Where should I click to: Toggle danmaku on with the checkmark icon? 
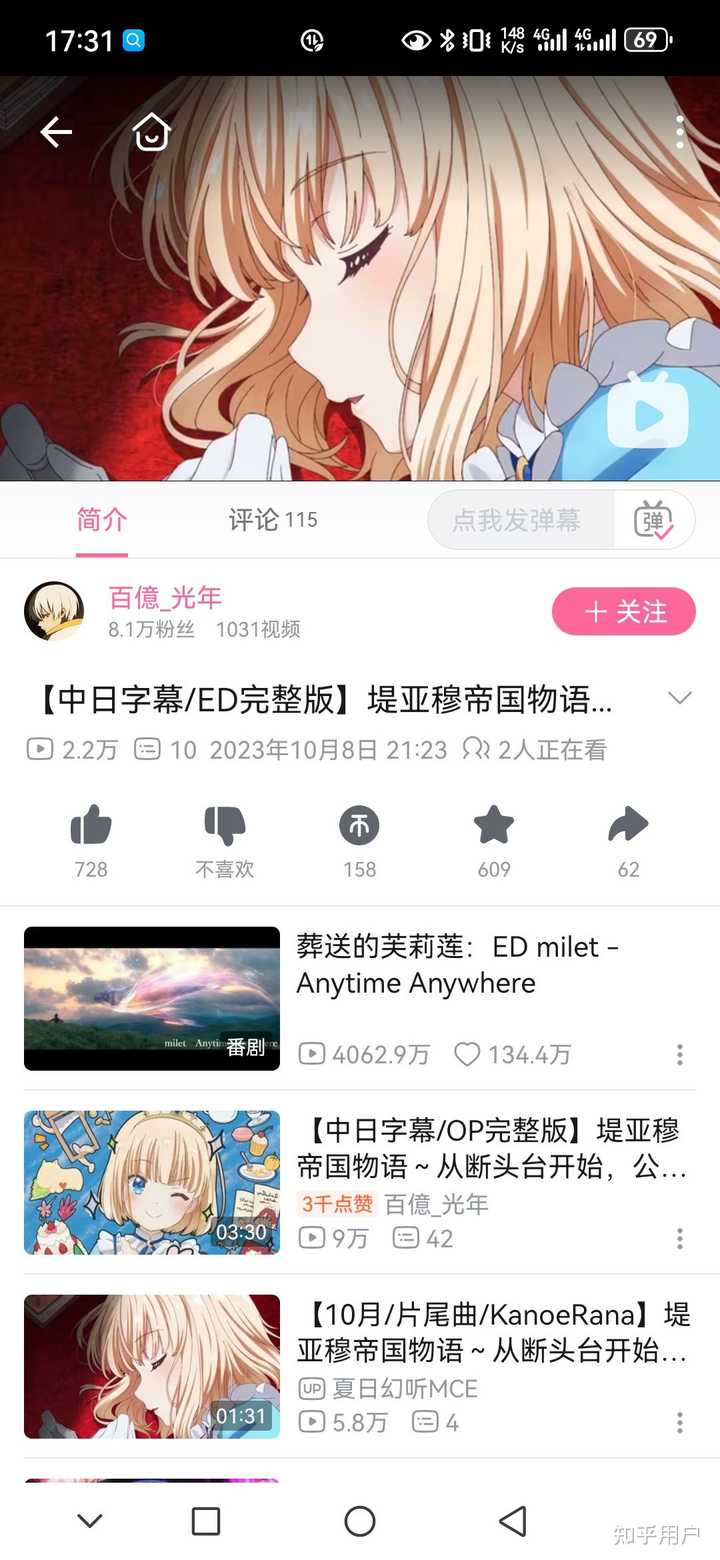(655, 520)
